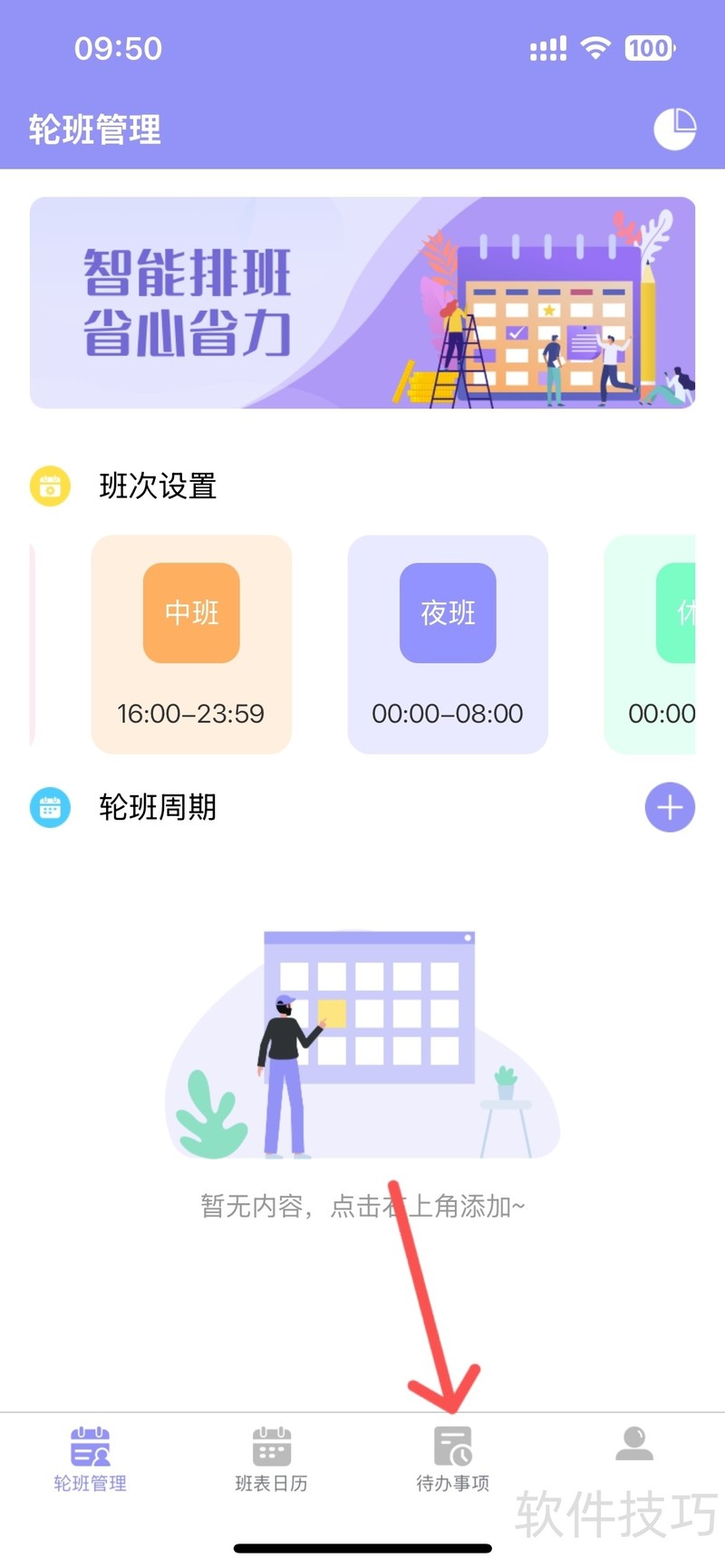Open the pie chart statistics icon
This screenshot has width=725, height=1568.
pyautogui.click(x=674, y=130)
